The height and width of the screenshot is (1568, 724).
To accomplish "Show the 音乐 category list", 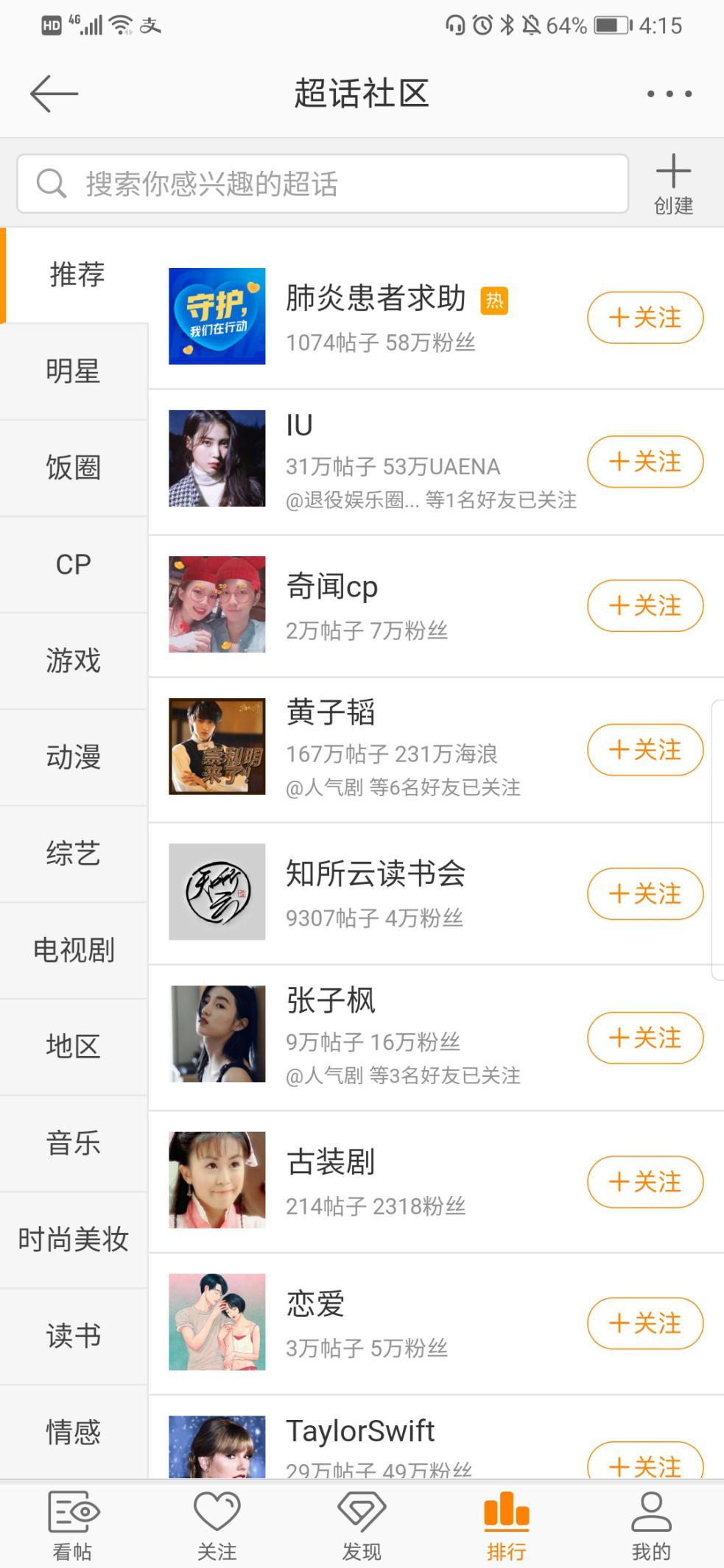I will point(73,1142).
